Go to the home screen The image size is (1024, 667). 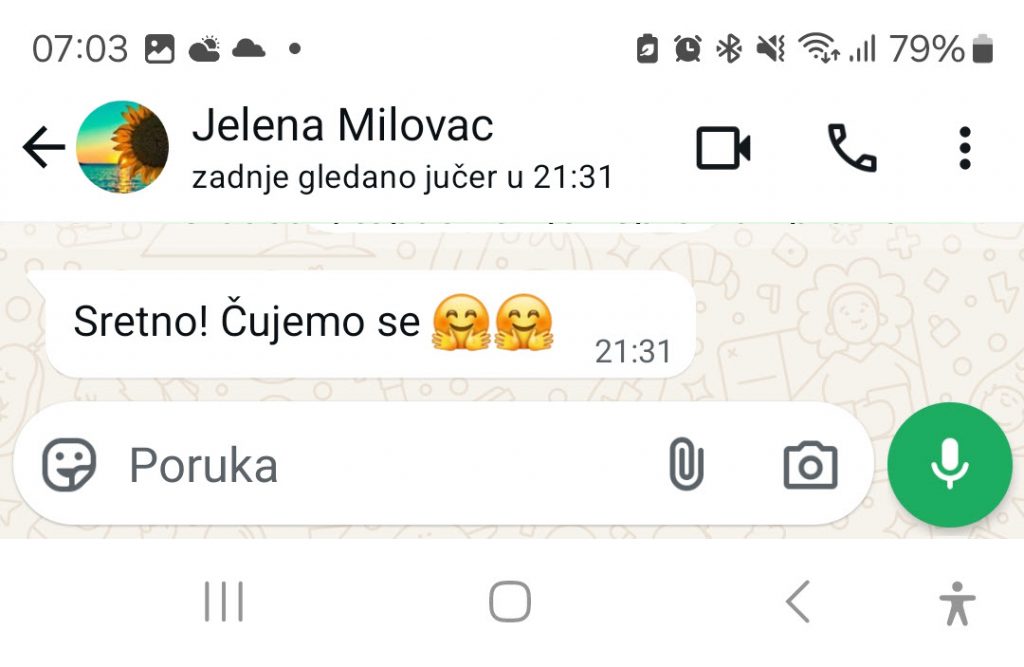click(x=510, y=603)
